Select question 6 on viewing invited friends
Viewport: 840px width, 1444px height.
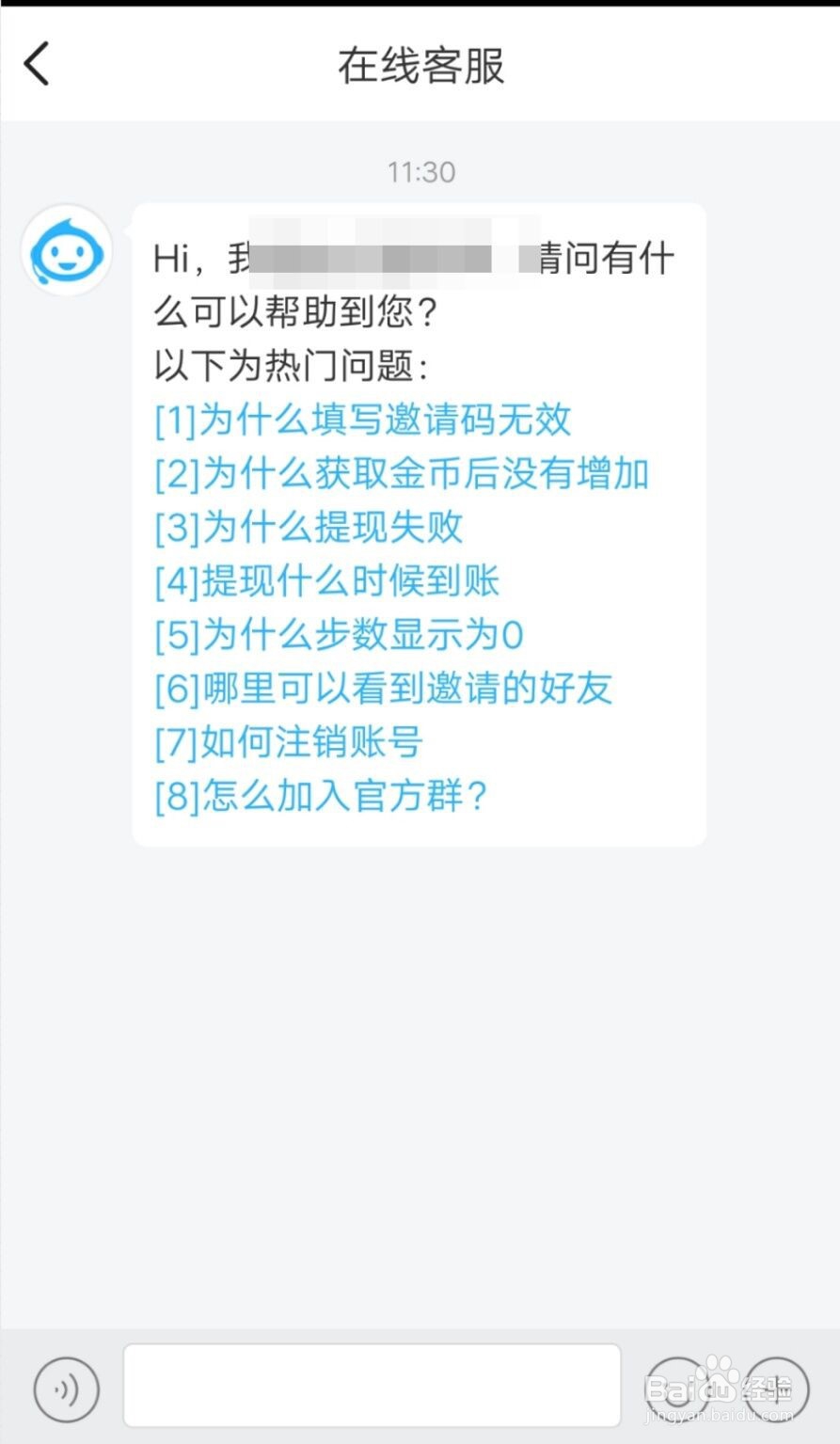pos(383,689)
